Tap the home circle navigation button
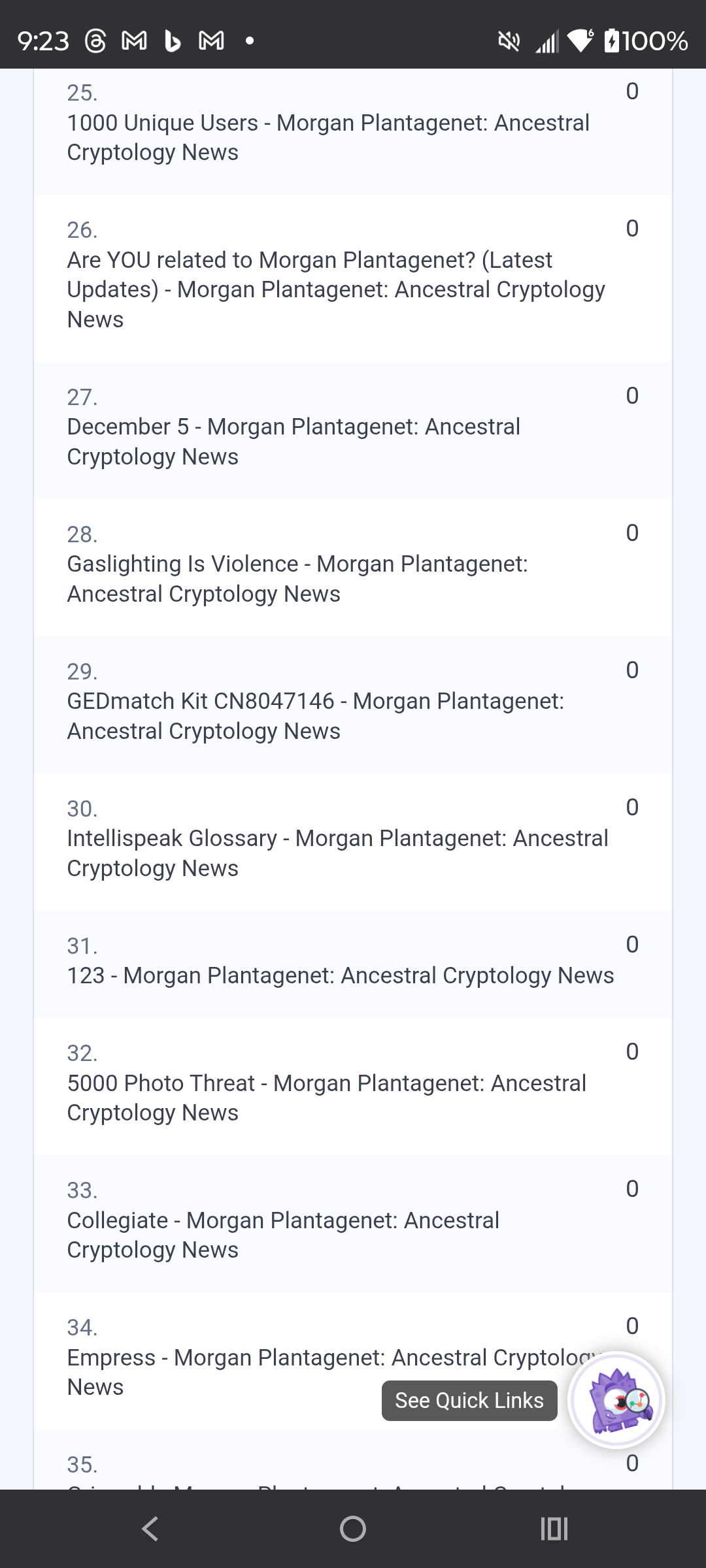The height and width of the screenshot is (1568, 706). (x=352, y=1527)
